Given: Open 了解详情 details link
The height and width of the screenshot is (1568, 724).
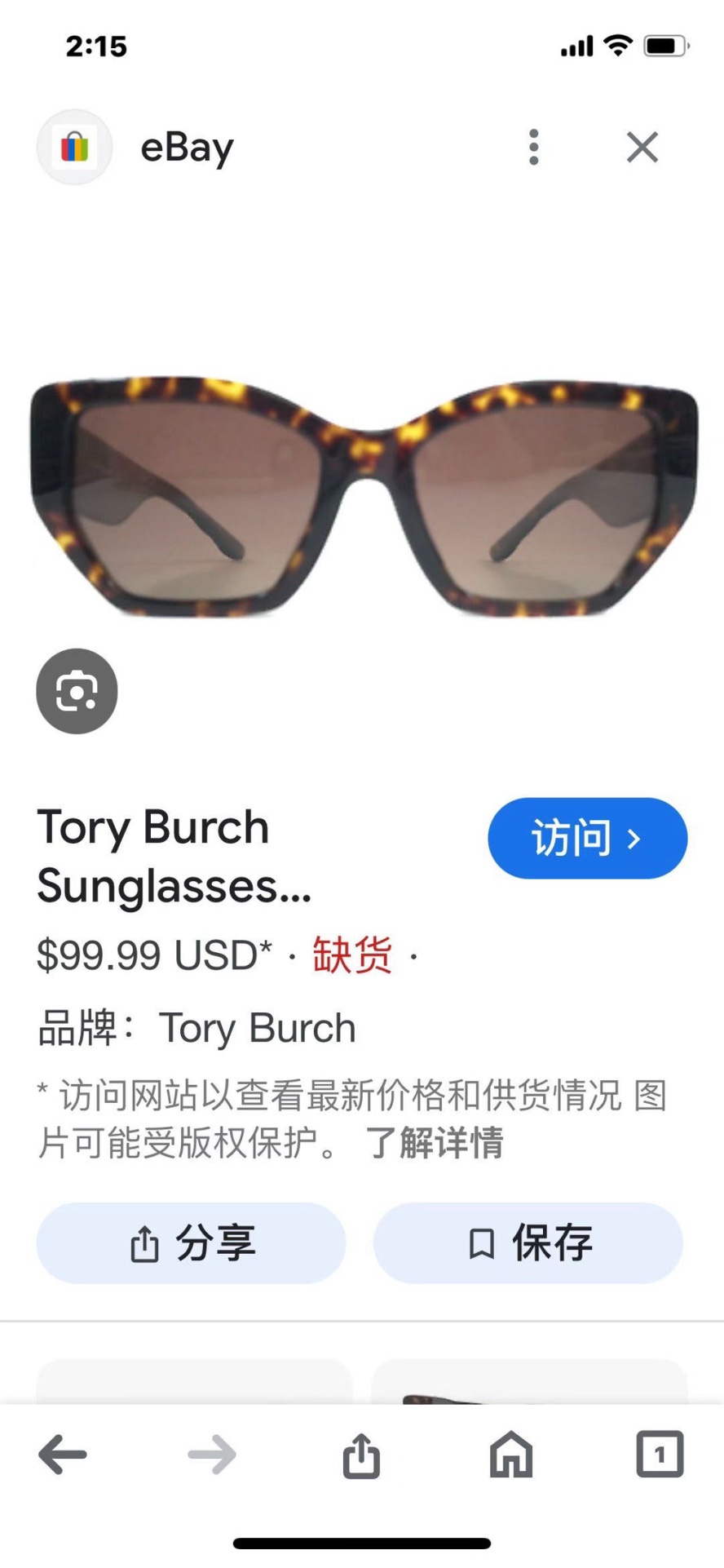Looking at the screenshot, I should tap(435, 1143).
